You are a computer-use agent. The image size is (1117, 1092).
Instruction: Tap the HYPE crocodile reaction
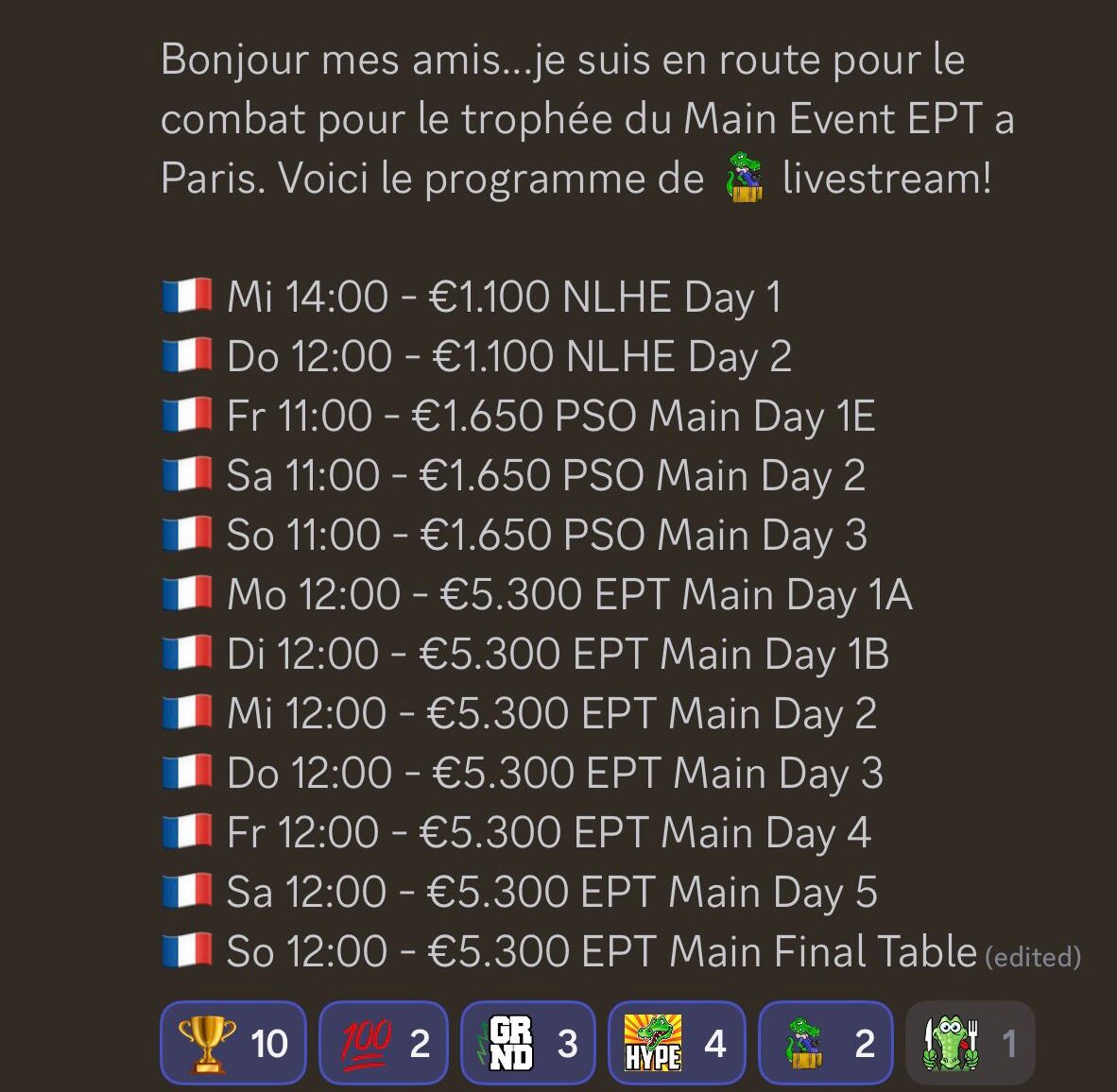676,1043
